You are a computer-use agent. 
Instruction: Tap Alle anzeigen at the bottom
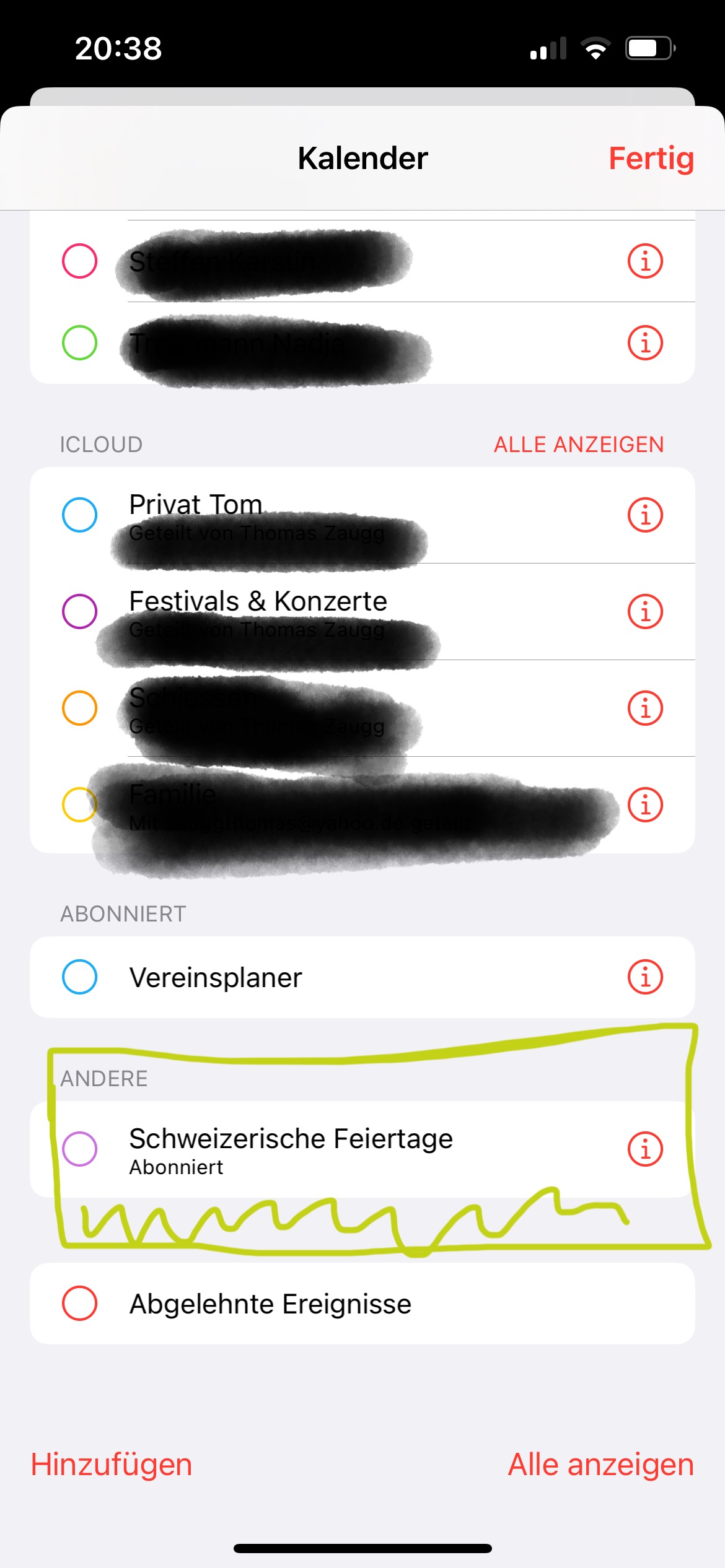(x=600, y=1465)
